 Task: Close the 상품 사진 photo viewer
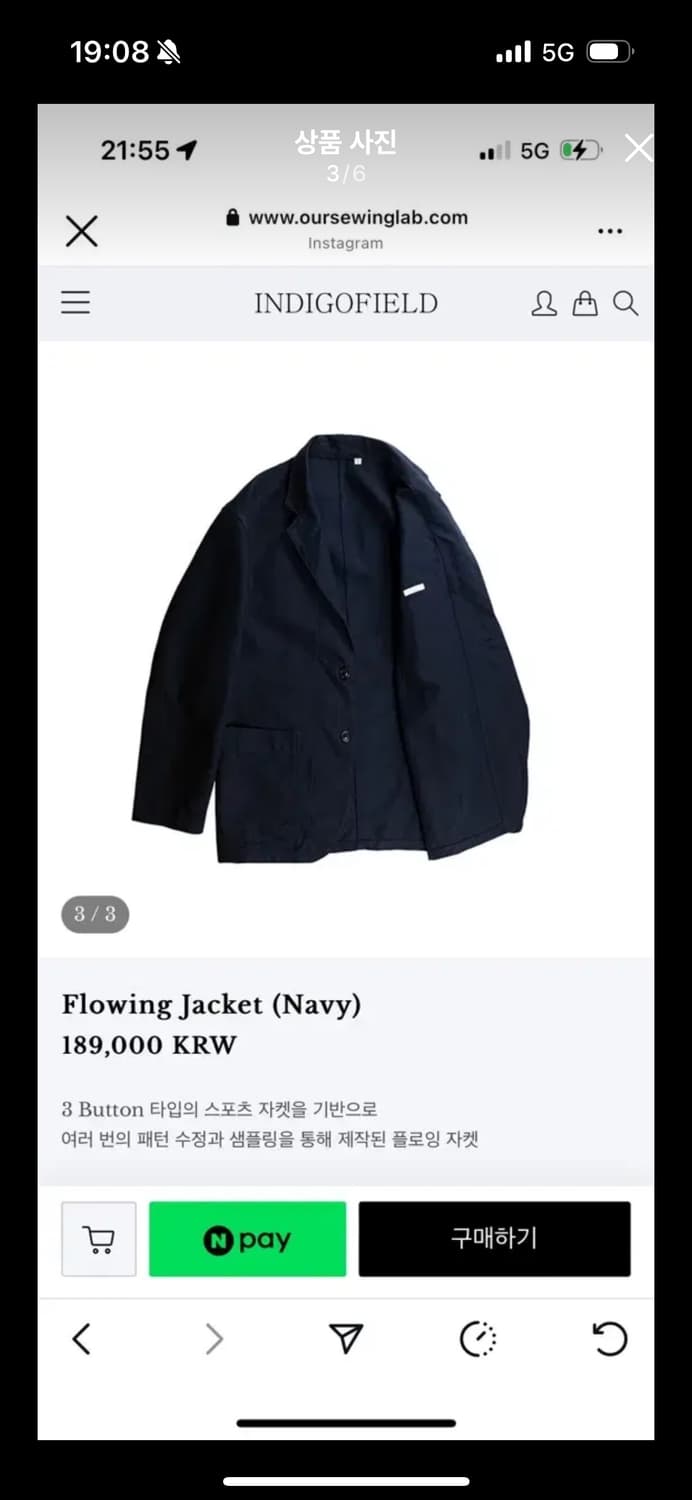pos(637,149)
